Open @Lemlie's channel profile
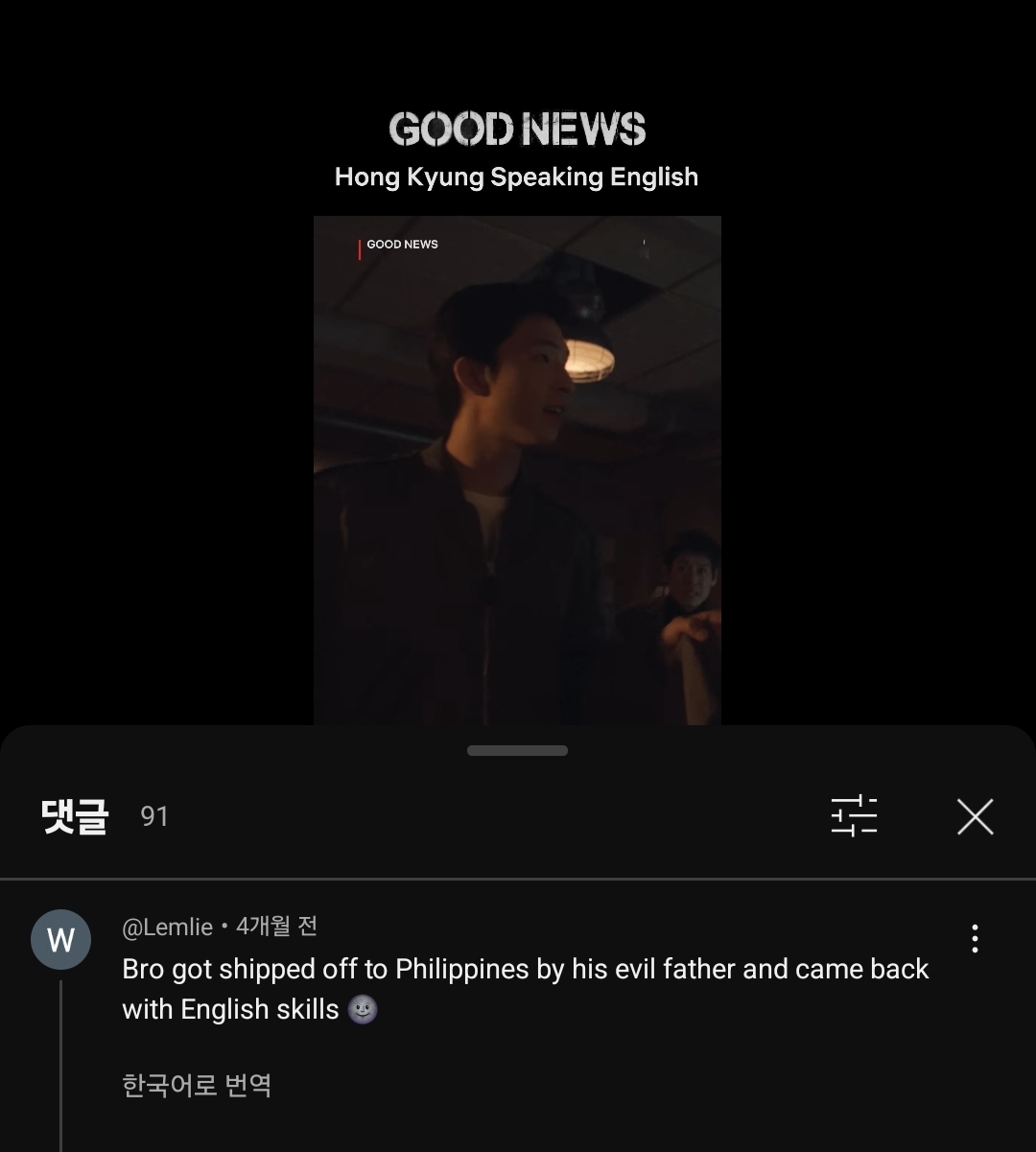Viewport: 1036px width, 1152px height. tap(167, 927)
